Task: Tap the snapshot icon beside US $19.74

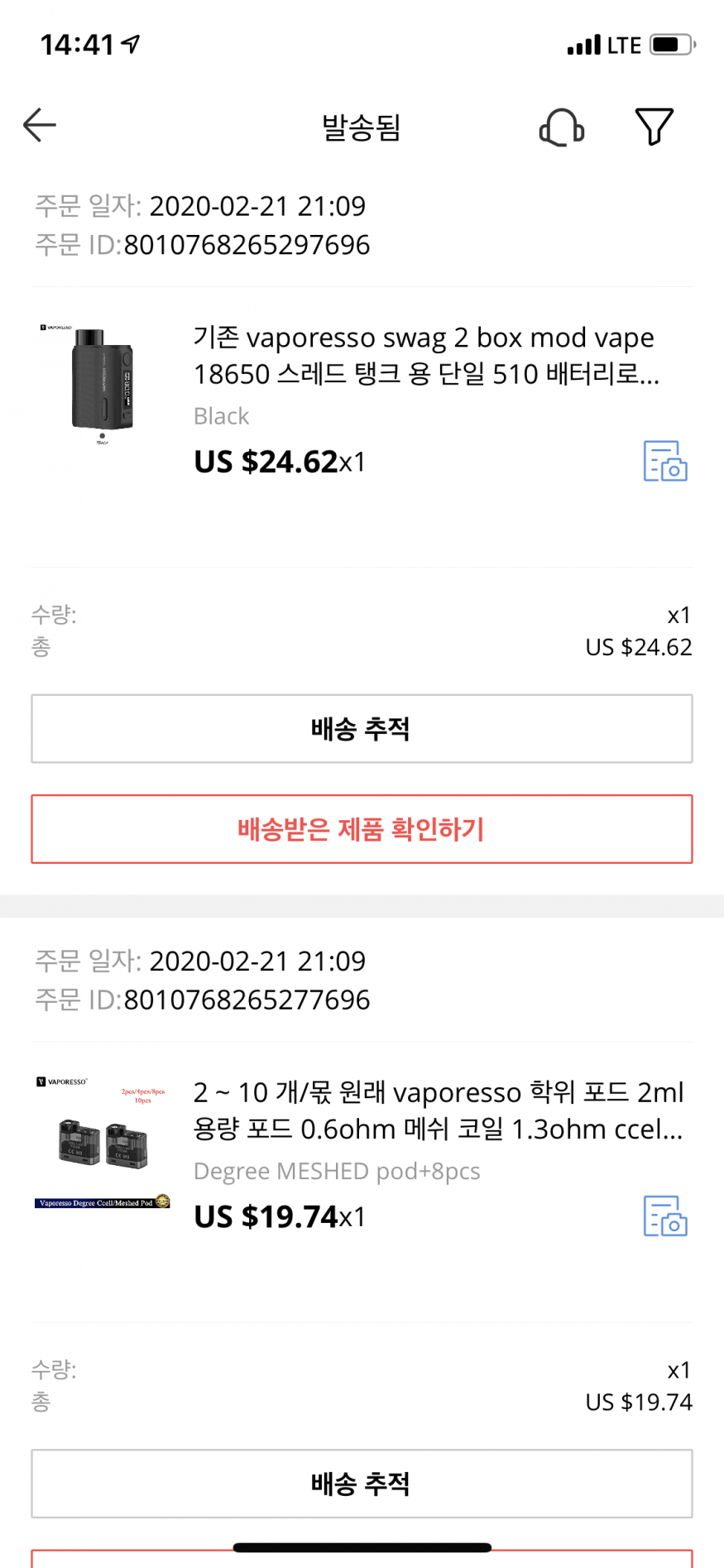Action: pyautogui.click(x=665, y=1216)
